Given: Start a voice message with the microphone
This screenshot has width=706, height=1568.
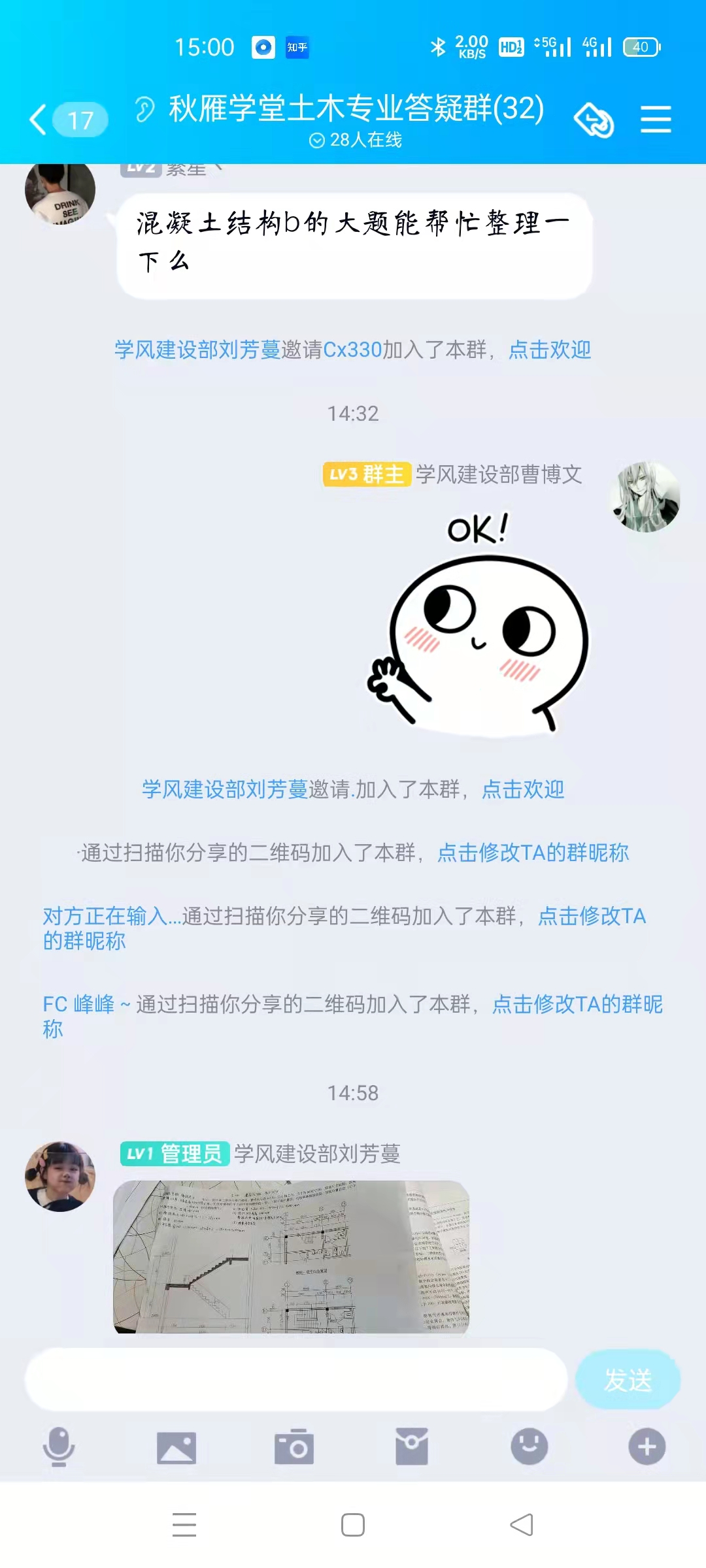Looking at the screenshot, I should pyautogui.click(x=59, y=1446).
